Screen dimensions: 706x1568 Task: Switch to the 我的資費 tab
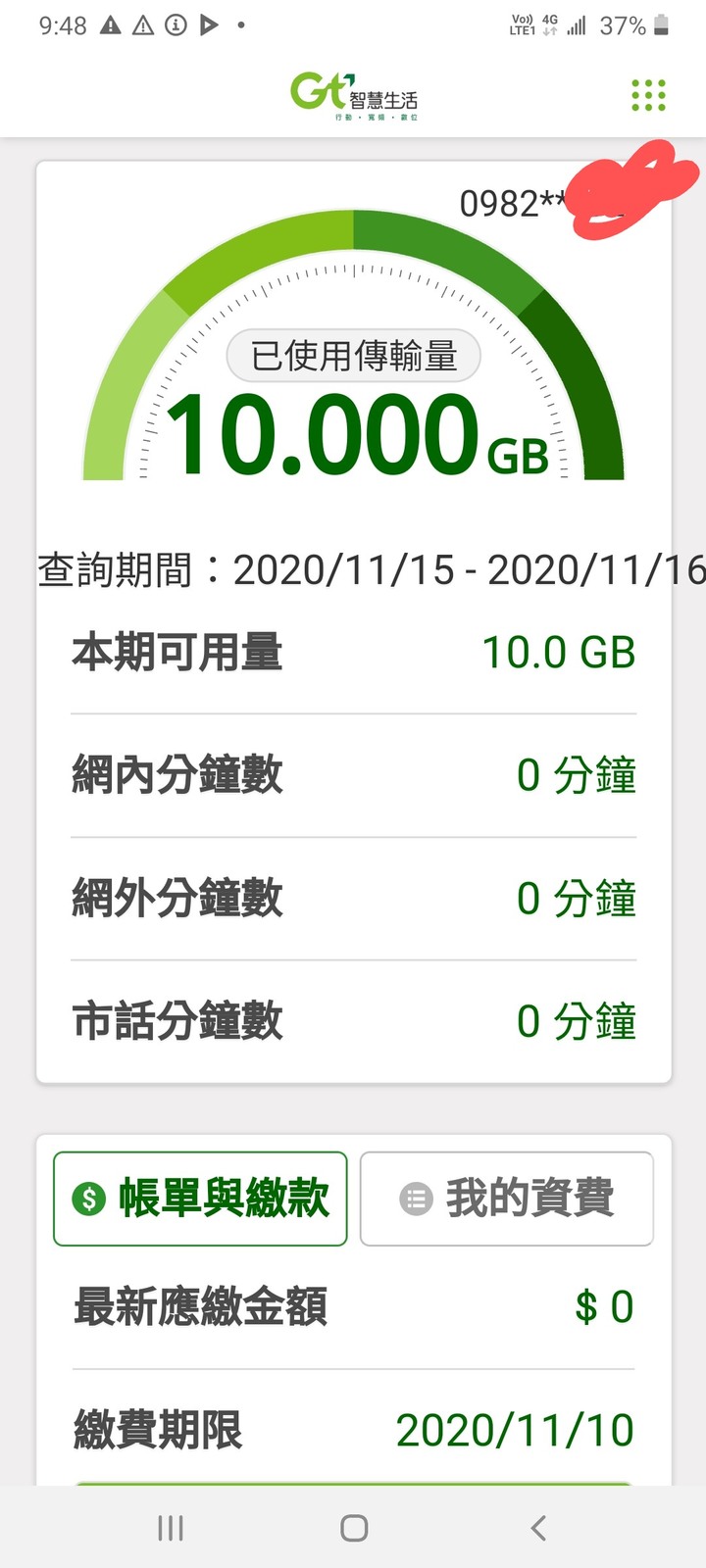click(x=506, y=1199)
